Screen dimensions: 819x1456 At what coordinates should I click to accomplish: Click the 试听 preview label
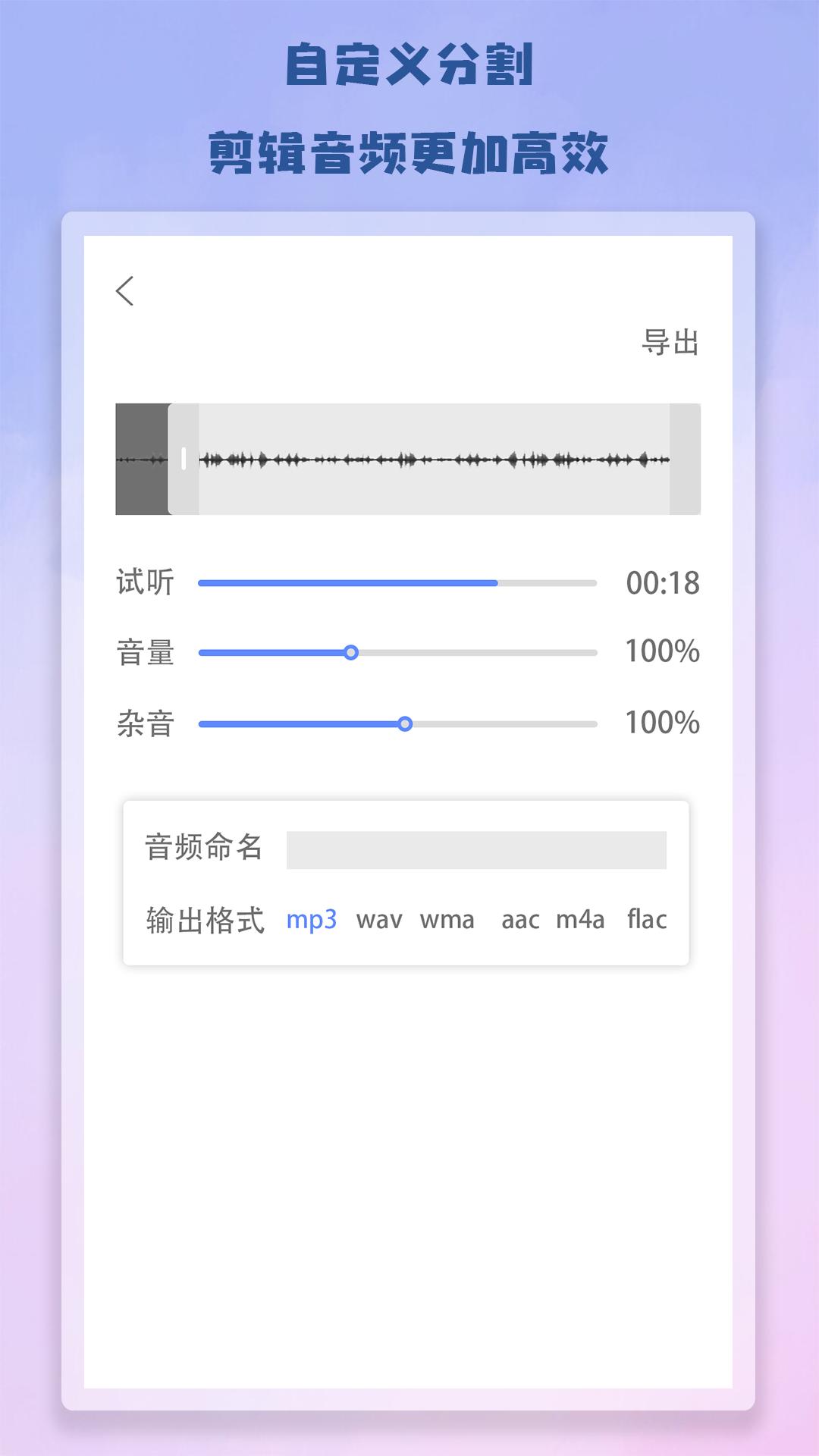pos(143,582)
